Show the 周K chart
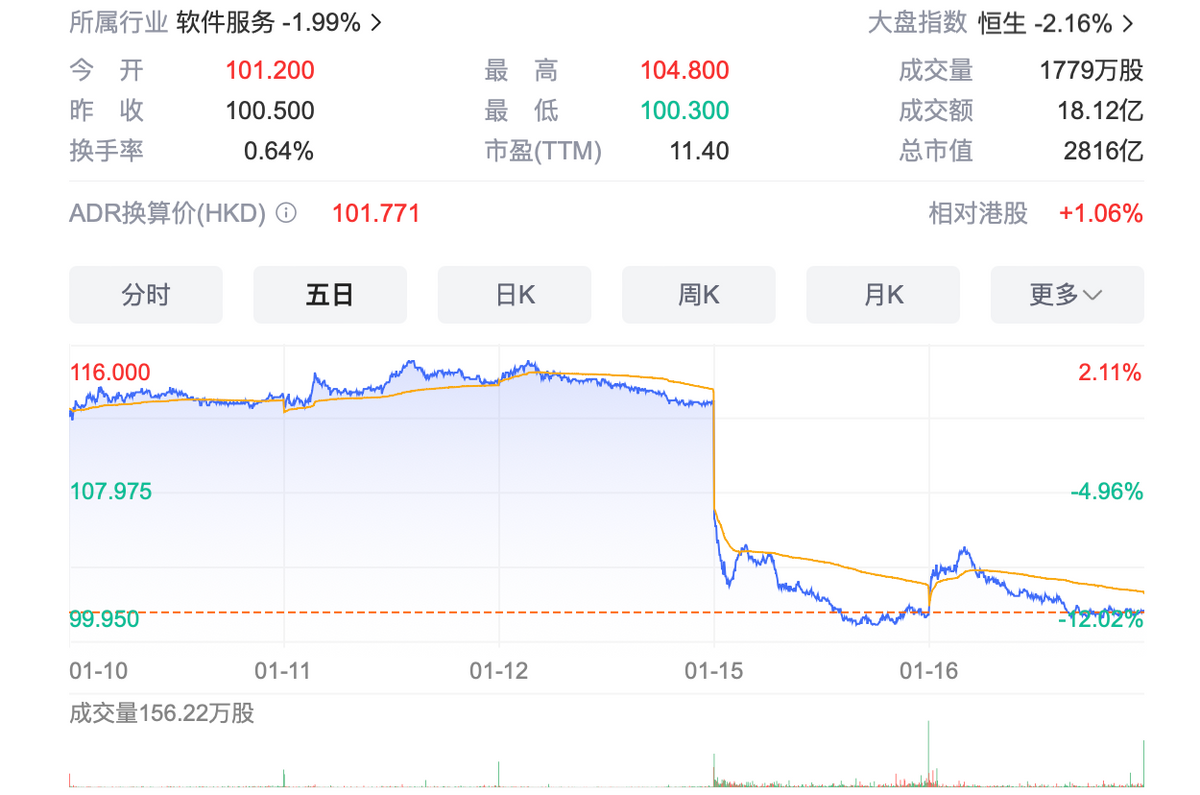1200x795 pixels. click(698, 295)
